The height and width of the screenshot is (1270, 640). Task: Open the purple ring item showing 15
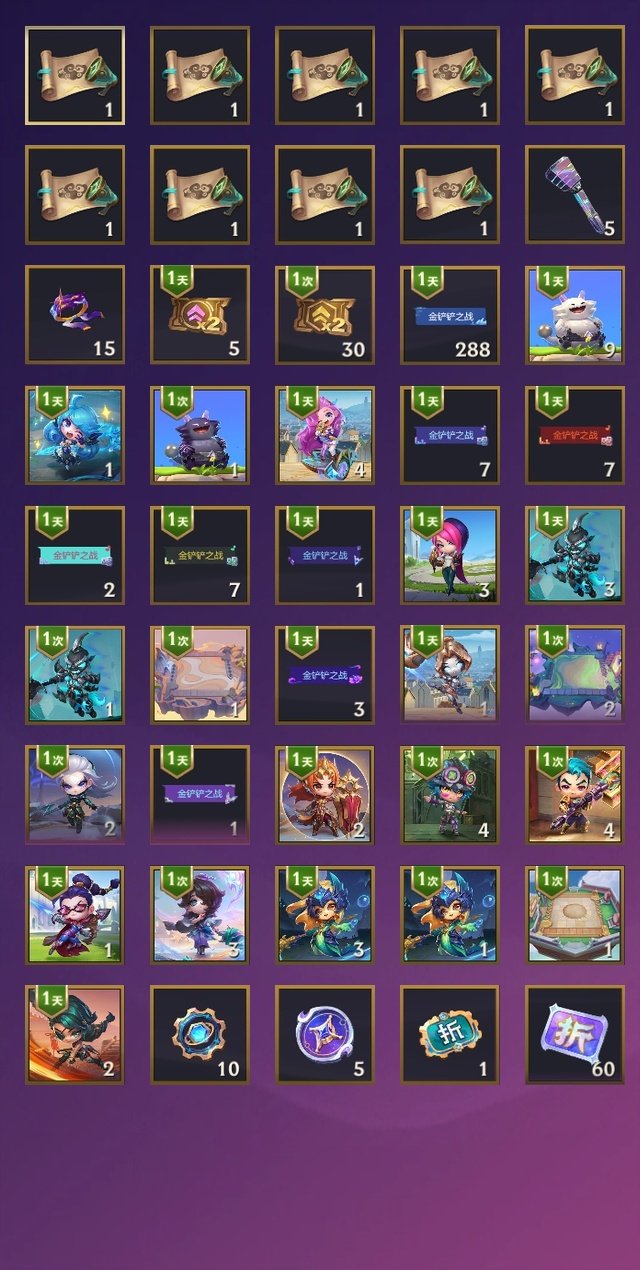[75, 315]
